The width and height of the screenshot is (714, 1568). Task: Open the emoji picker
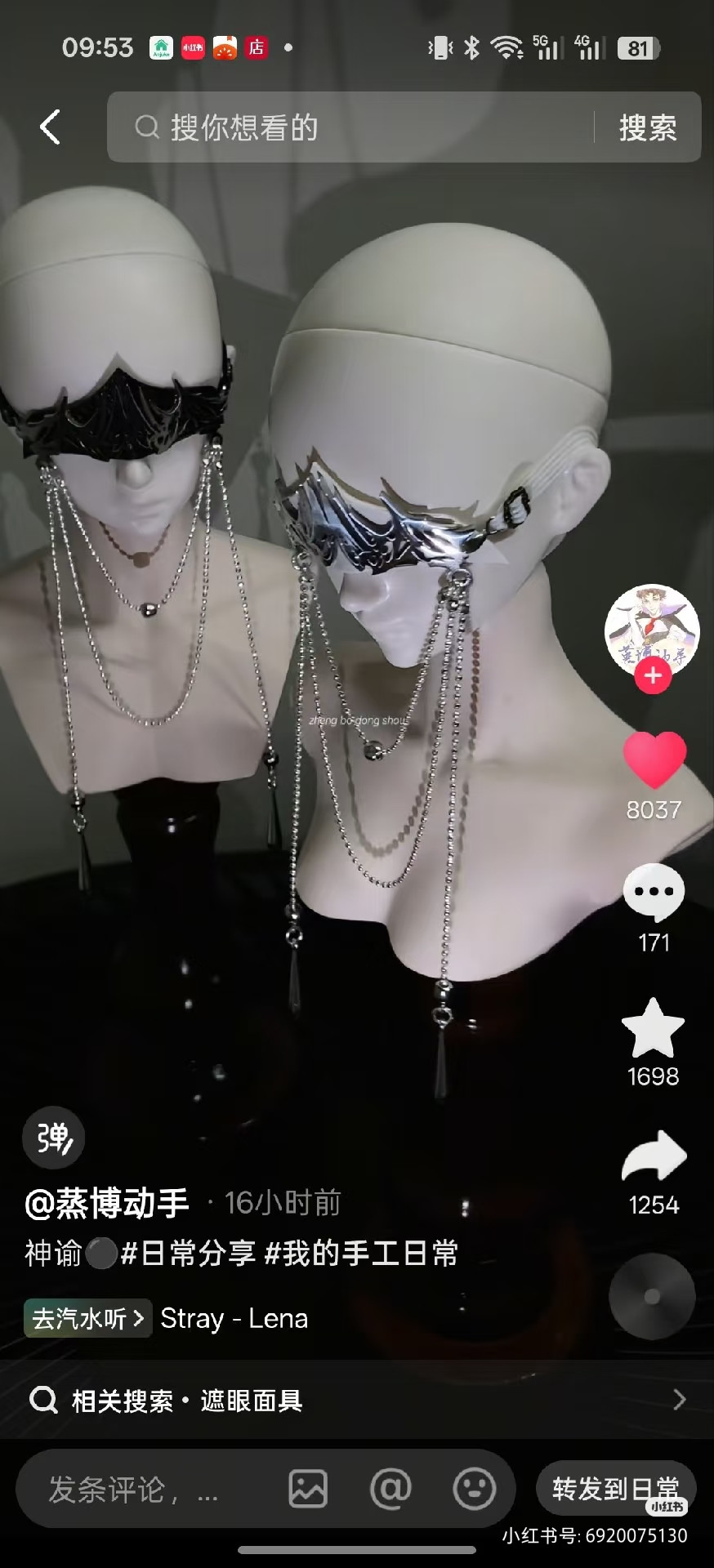coord(474,1489)
